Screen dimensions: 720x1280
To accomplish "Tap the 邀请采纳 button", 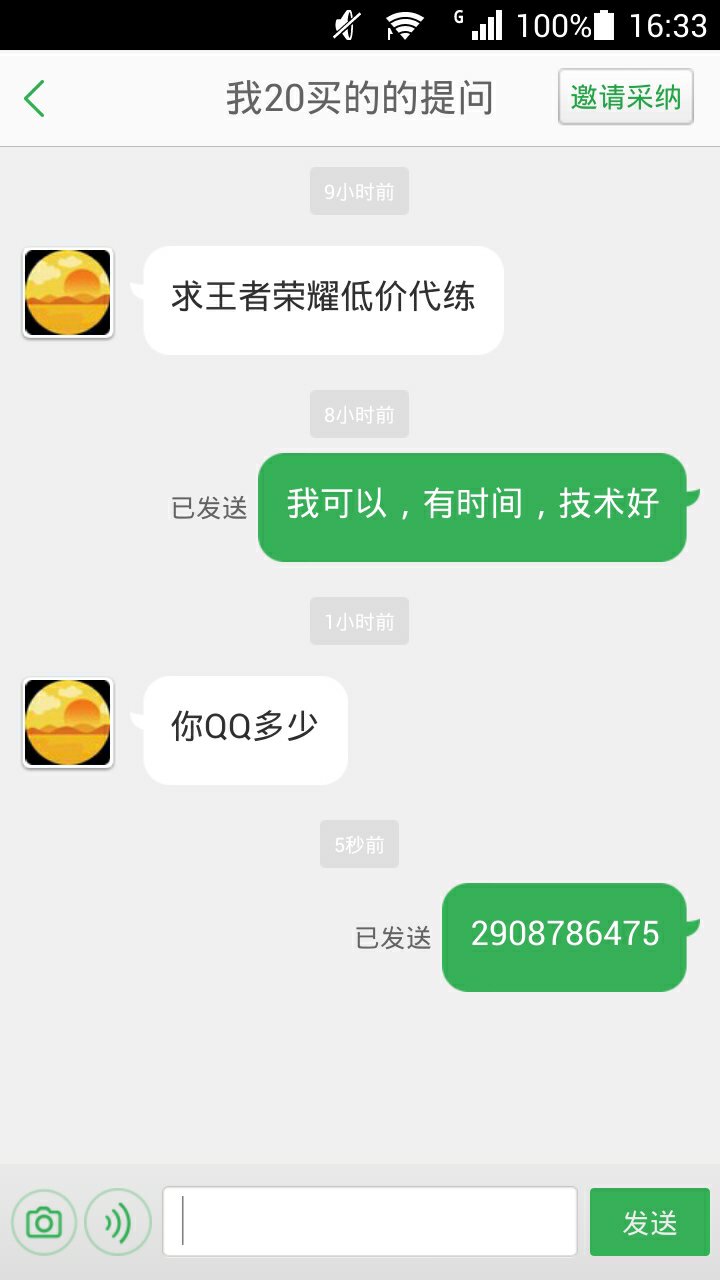I will [x=625, y=97].
